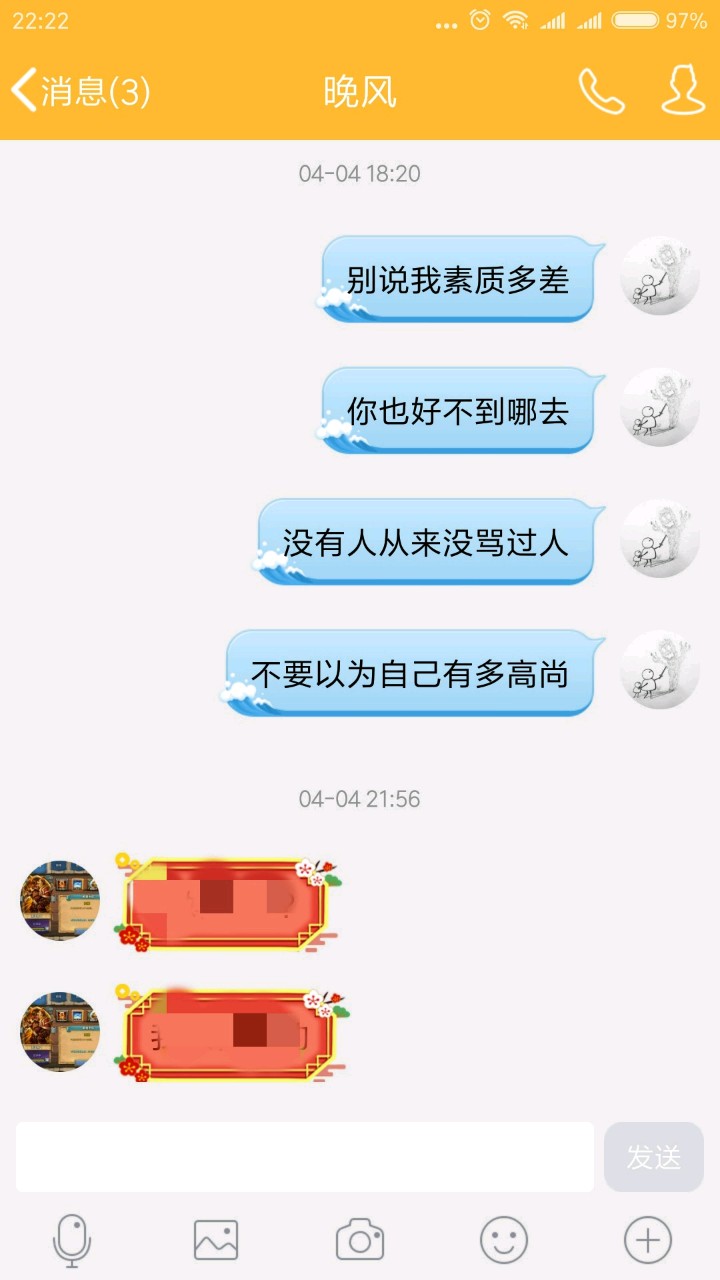The height and width of the screenshot is (1280, 720).
Task: Tap the message text input box
Action: [305, 1157]
